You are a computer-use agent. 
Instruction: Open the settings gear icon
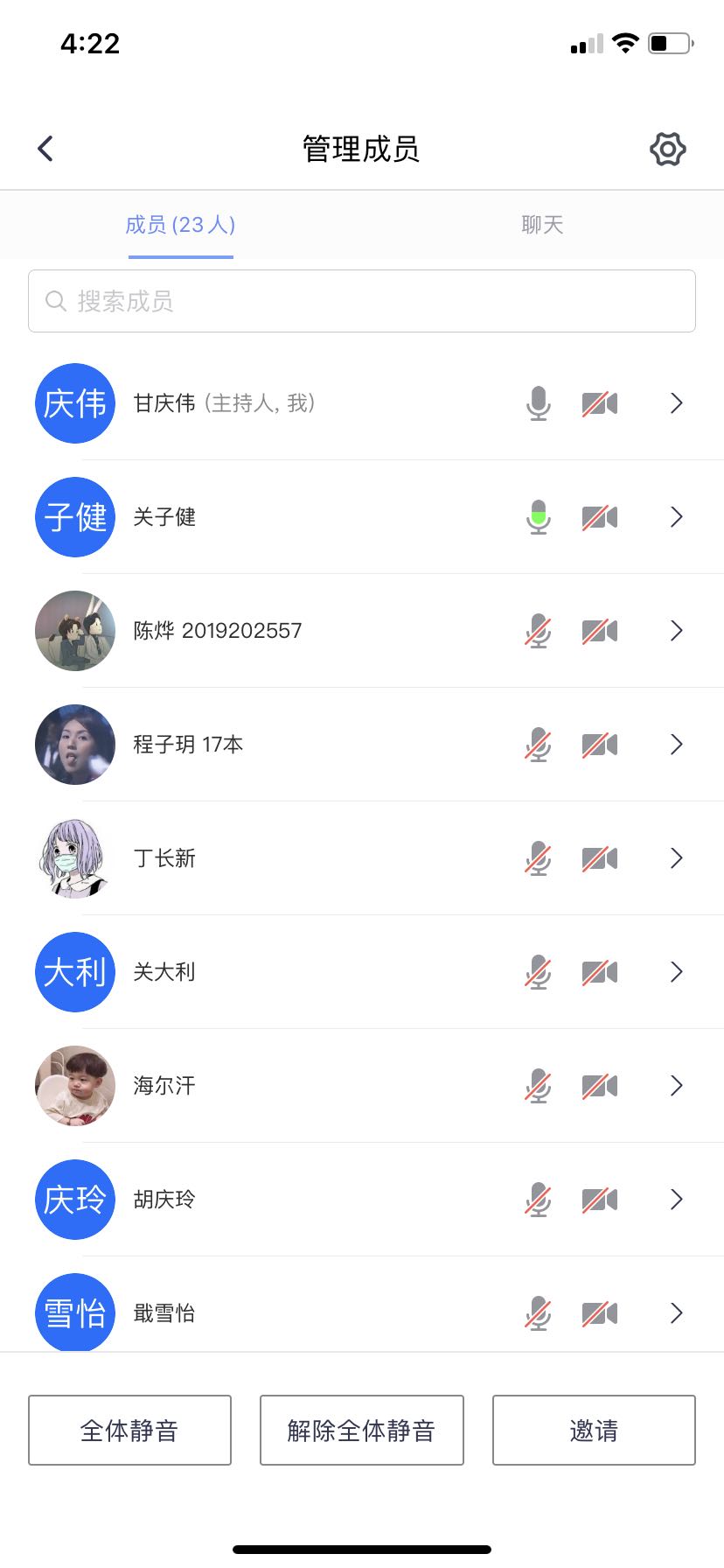(667, 149)
